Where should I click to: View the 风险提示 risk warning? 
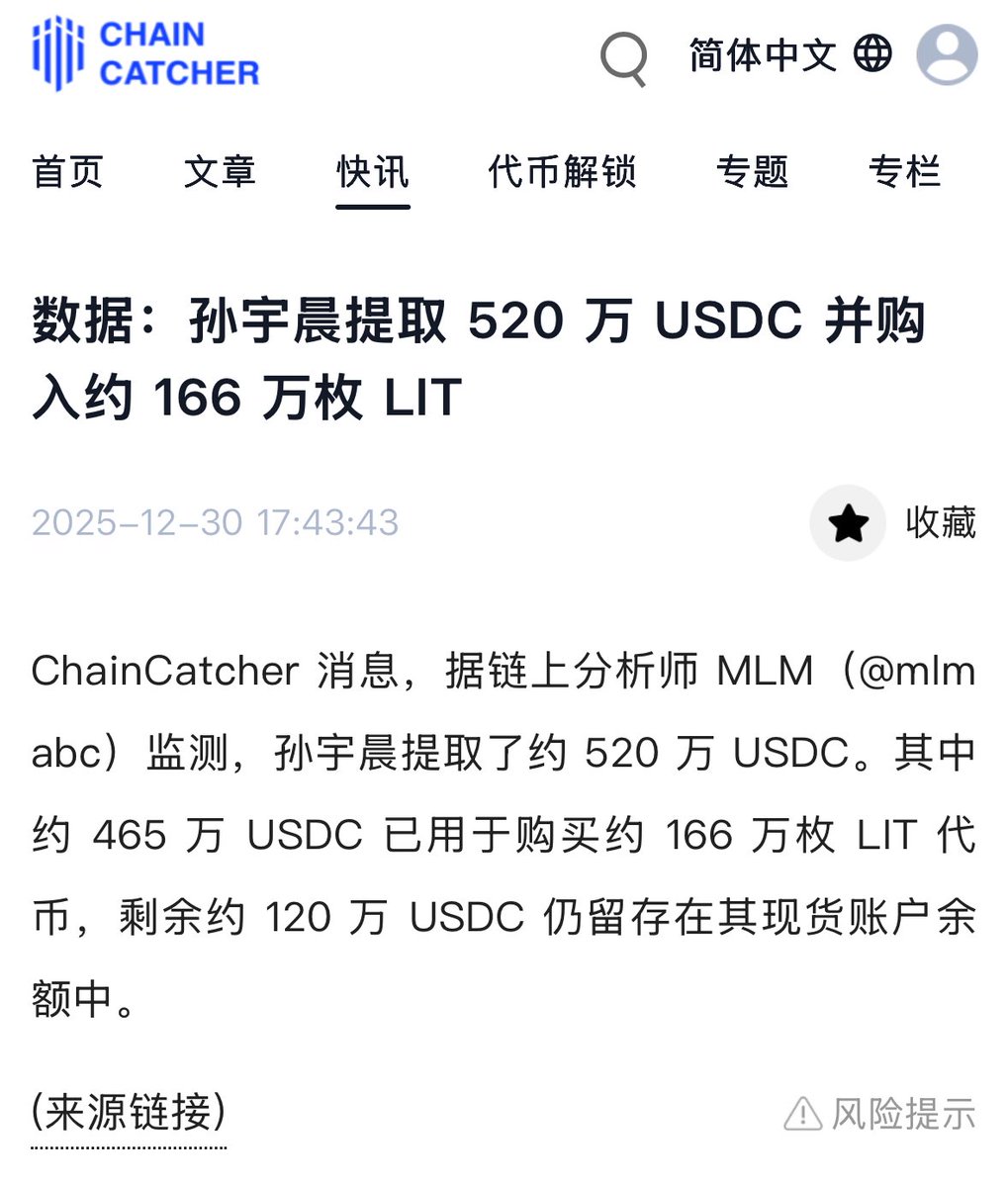[879, 1114]
